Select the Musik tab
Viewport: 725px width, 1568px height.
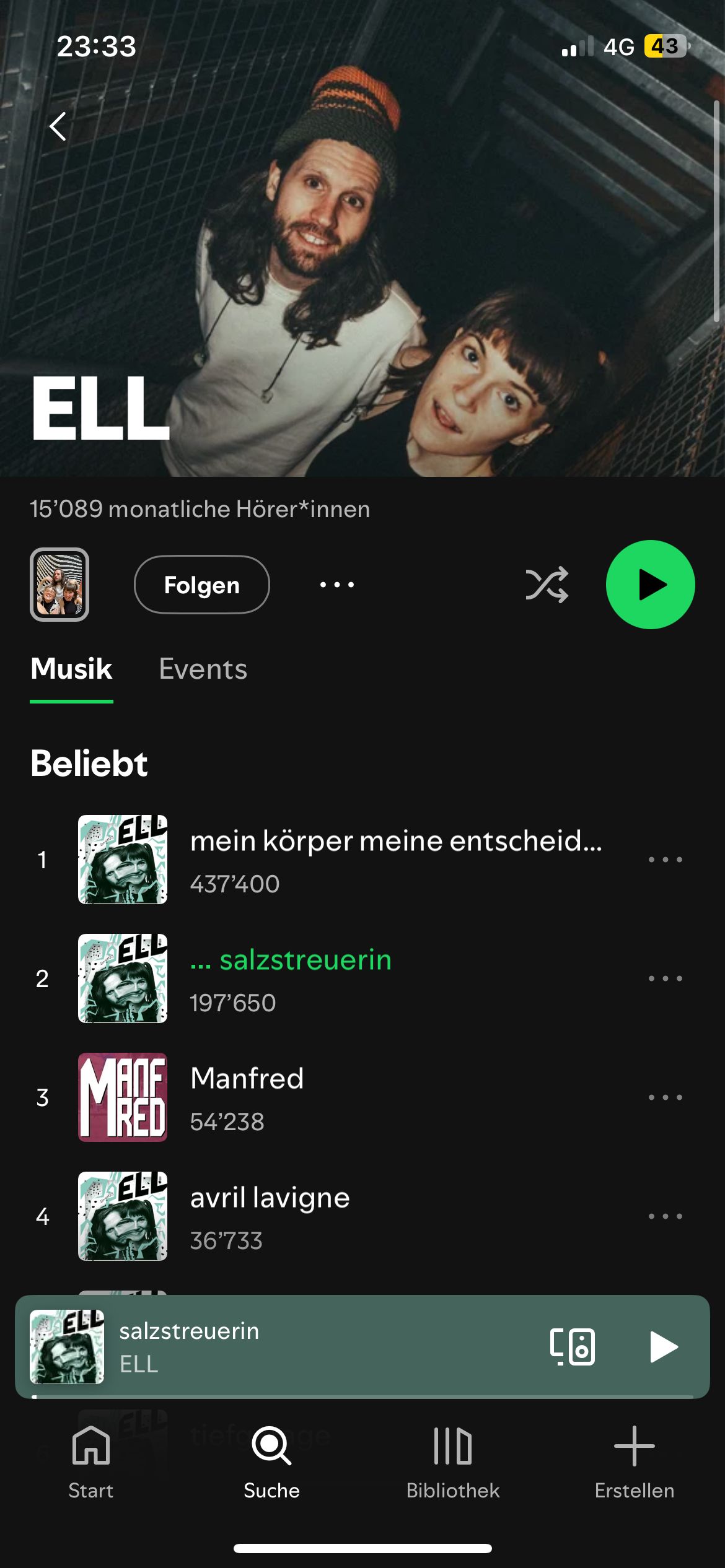coord(72,669)
